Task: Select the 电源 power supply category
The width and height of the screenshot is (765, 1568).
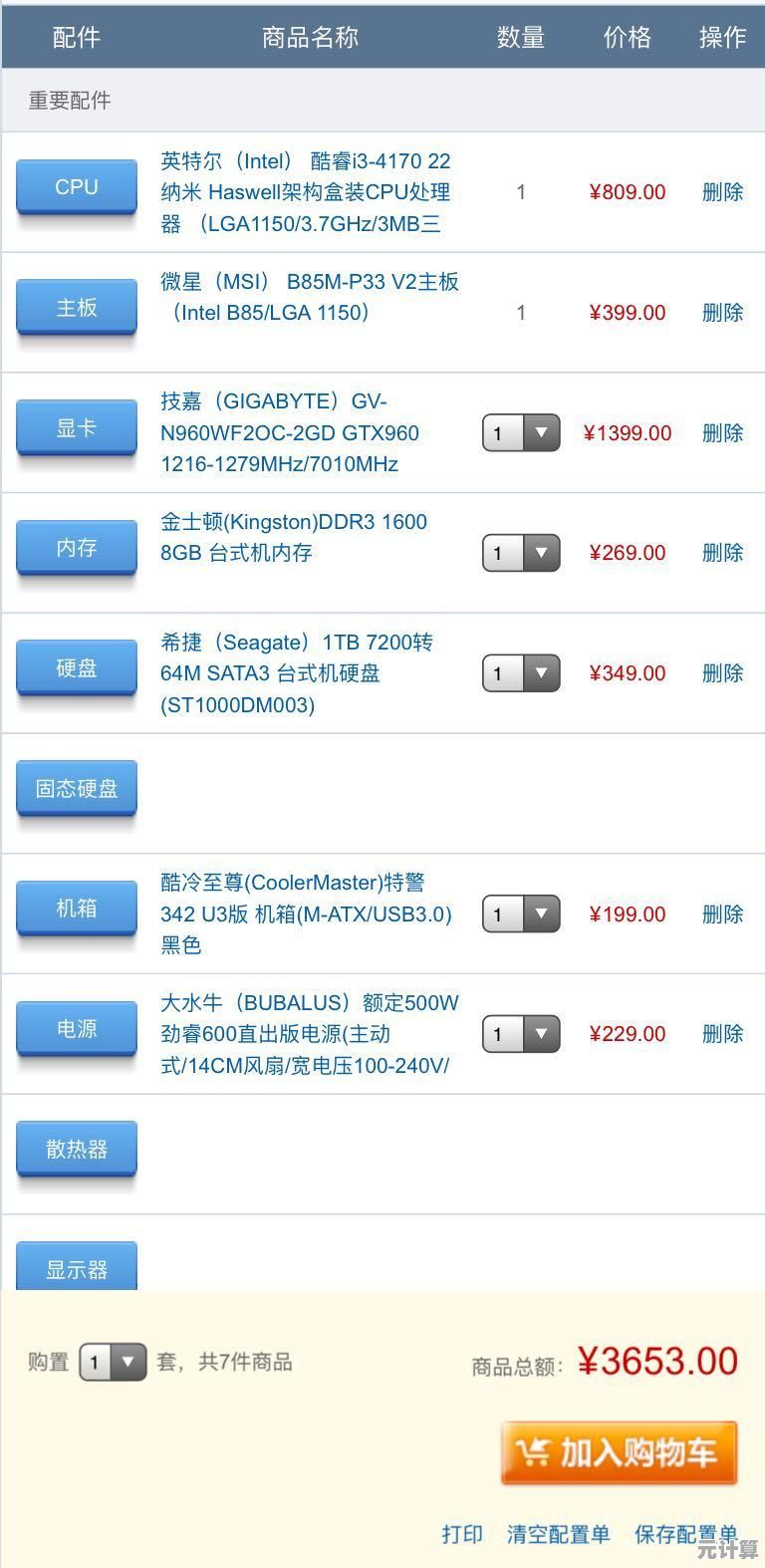Action: tap(76, 1028)
